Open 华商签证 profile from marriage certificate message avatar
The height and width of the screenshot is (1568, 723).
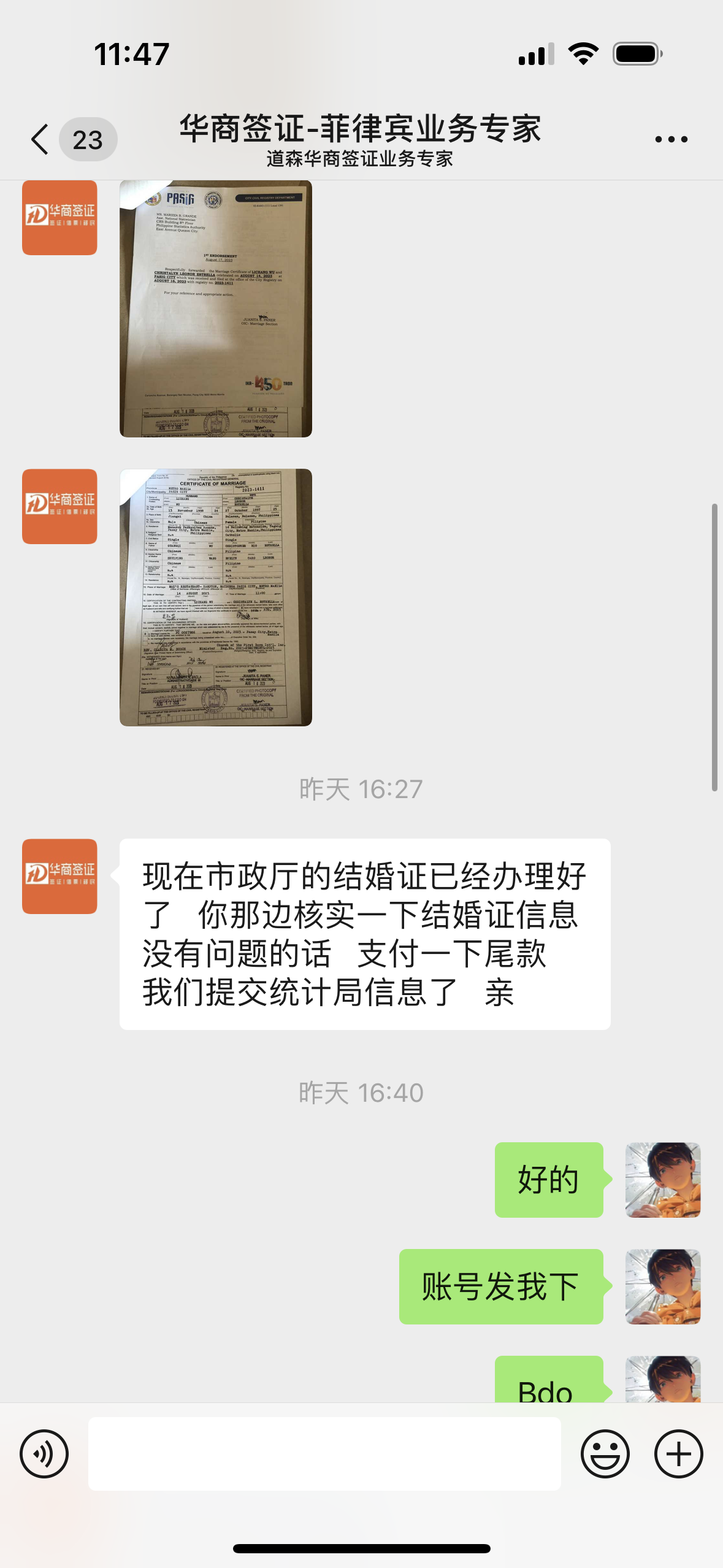click(x=59, y=507)
